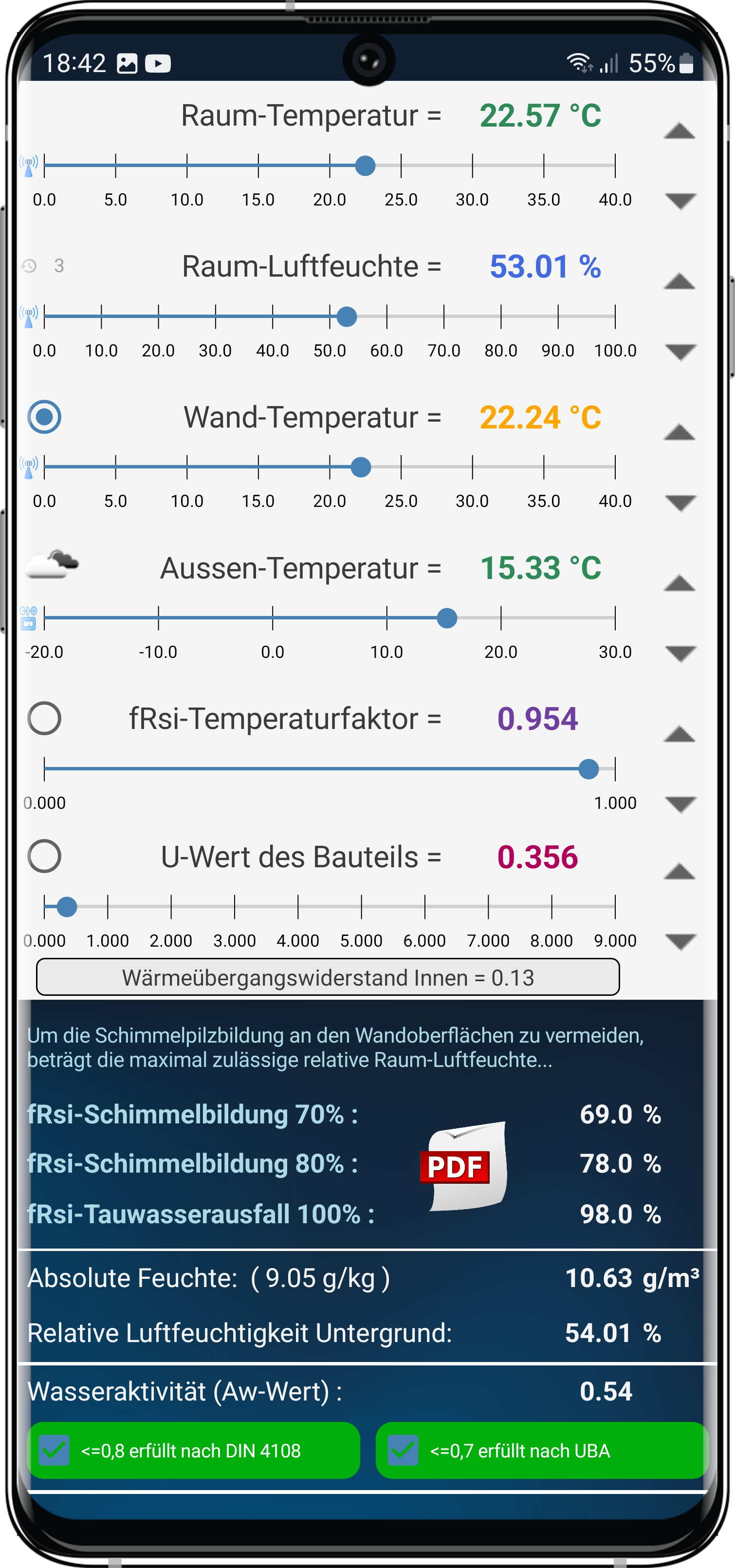Image resolution: width=735 pixels, height=1568 pixels.
Task: Decrease Raum-Temperatur with the down arrow
Action: 680,201
